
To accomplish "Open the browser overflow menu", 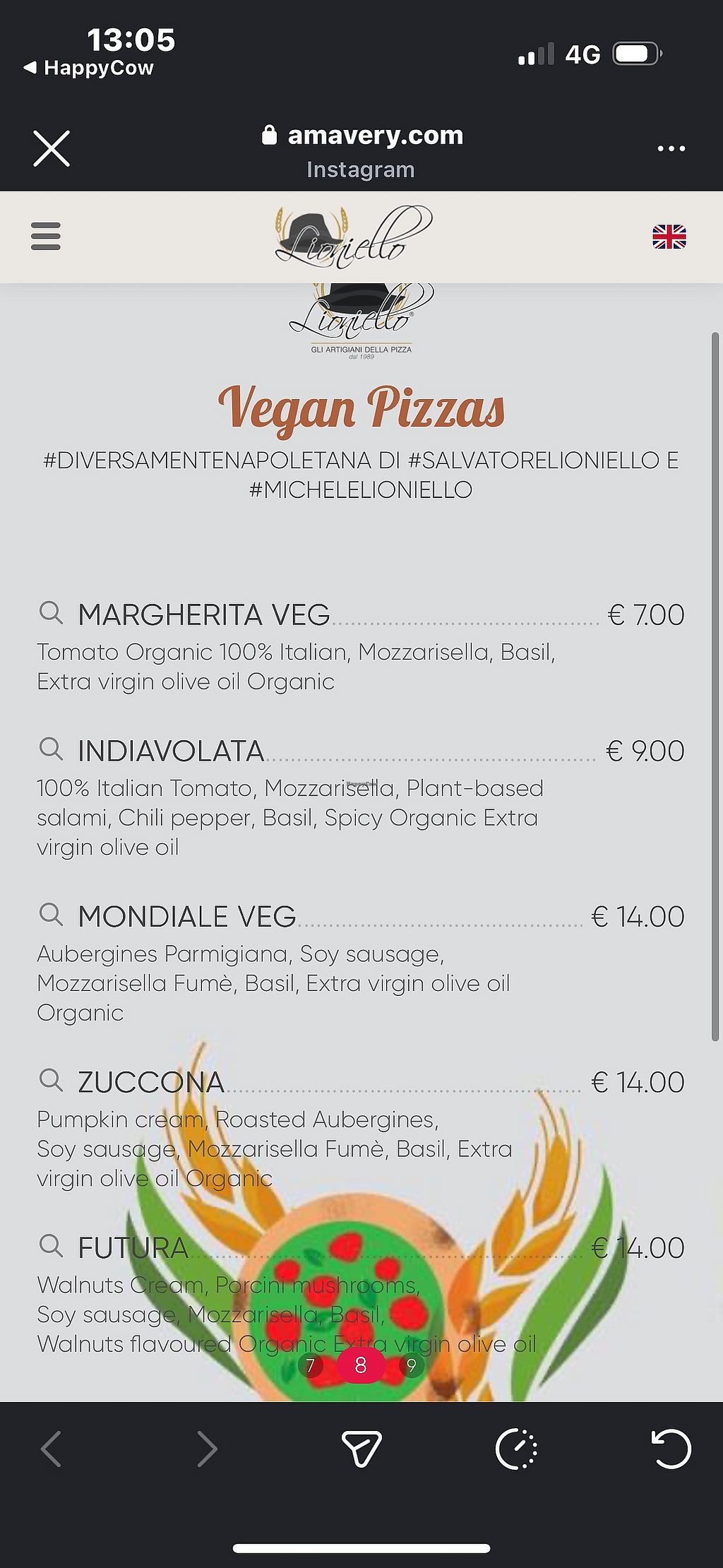I will [x=671, y=148].
